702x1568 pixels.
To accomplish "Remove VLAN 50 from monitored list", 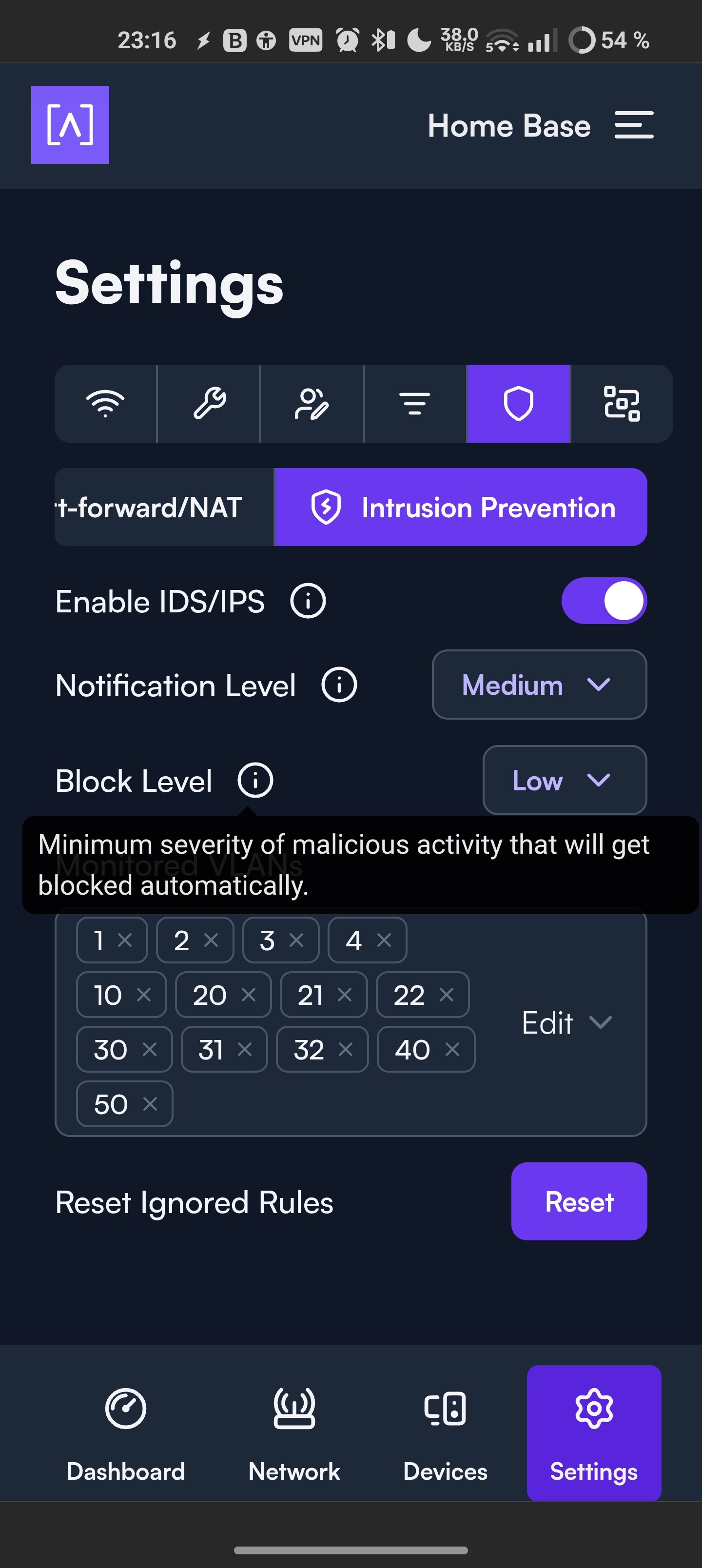I will pos(150,1103).
